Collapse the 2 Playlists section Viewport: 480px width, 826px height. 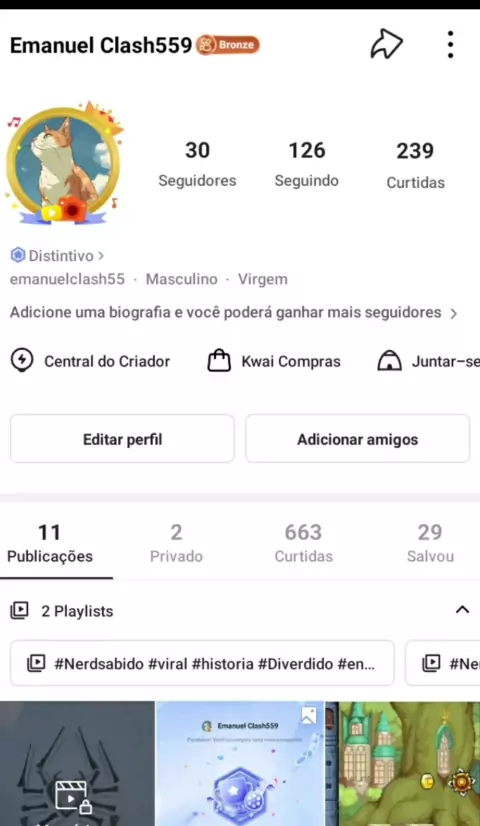pyautogui.click(x=462, y=610)
